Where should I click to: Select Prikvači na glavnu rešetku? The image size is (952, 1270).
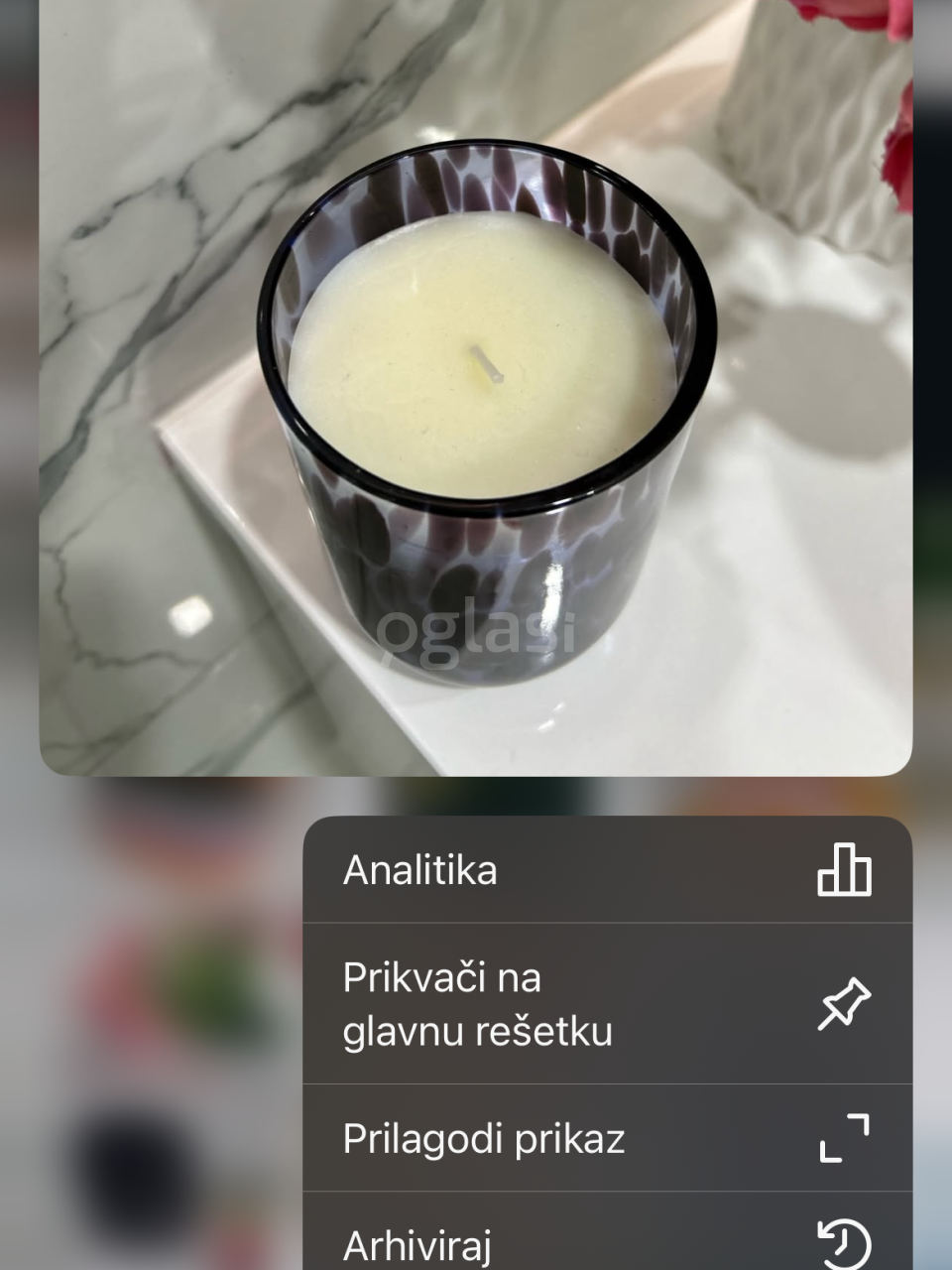pos(607,1004)
